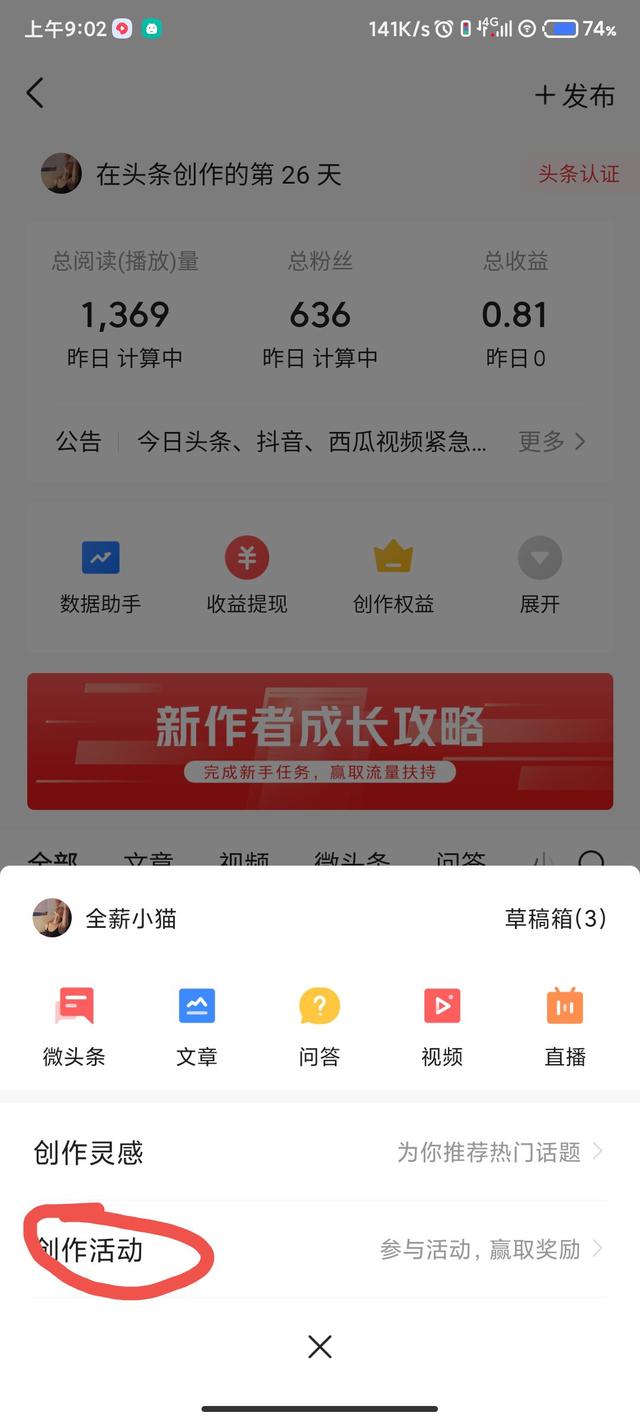Open the 创作活动 row
Screen dimensions: 640x1422
click(x=320, y=1249)
